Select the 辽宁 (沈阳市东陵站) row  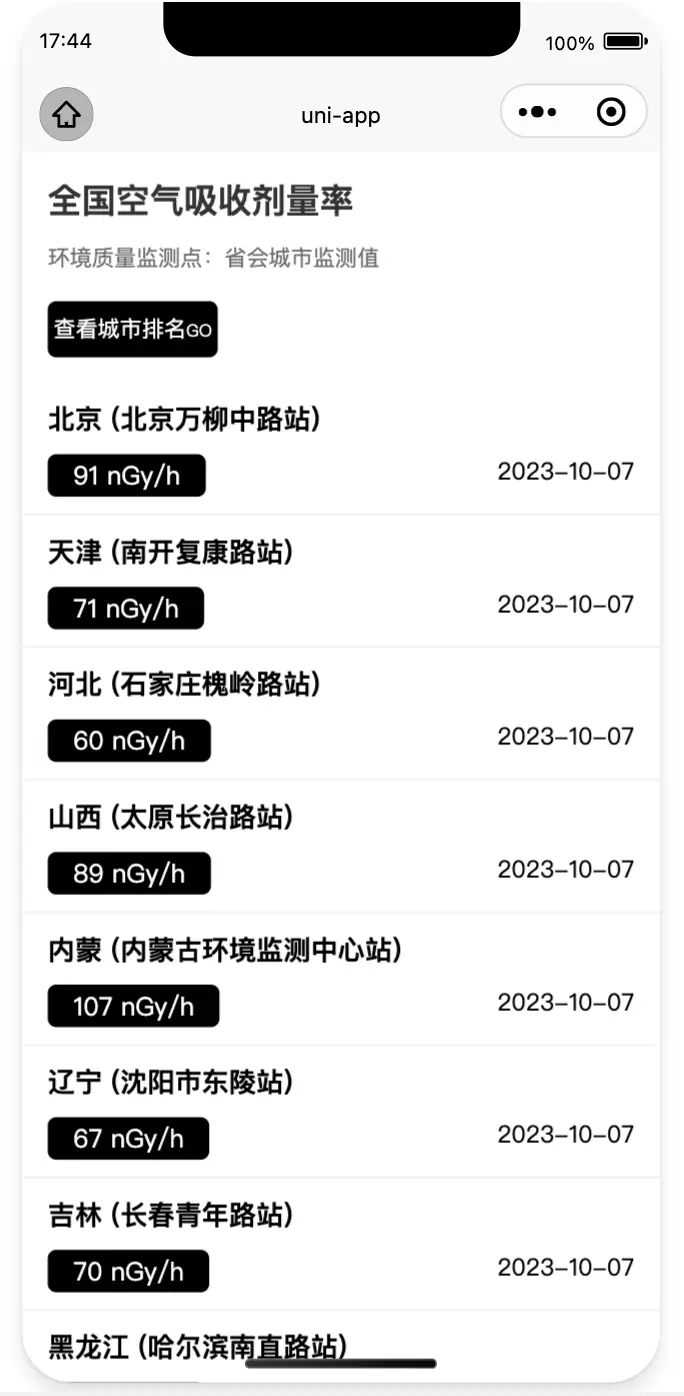click(x=341, y=1112)
